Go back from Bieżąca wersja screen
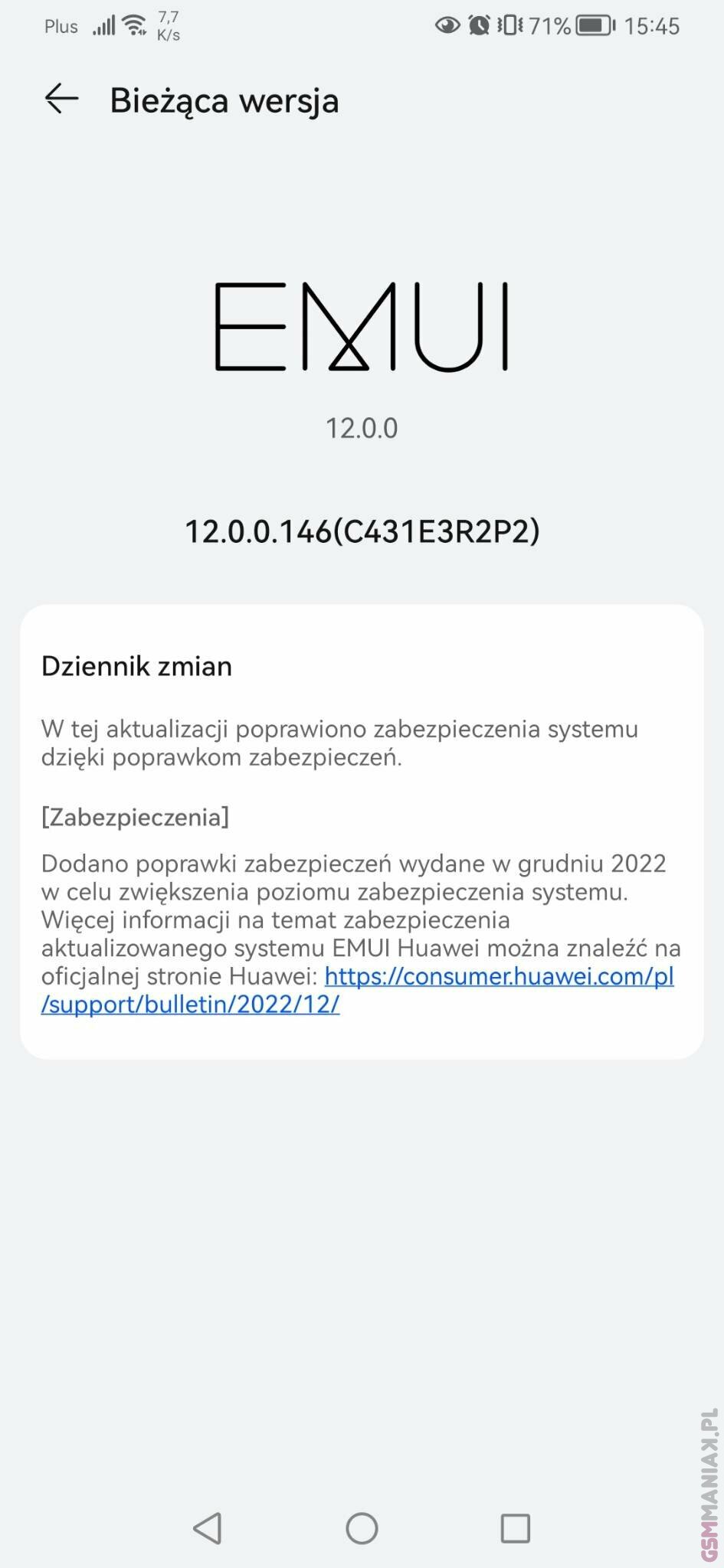The image size is (724, 1568). coord(61,100)
